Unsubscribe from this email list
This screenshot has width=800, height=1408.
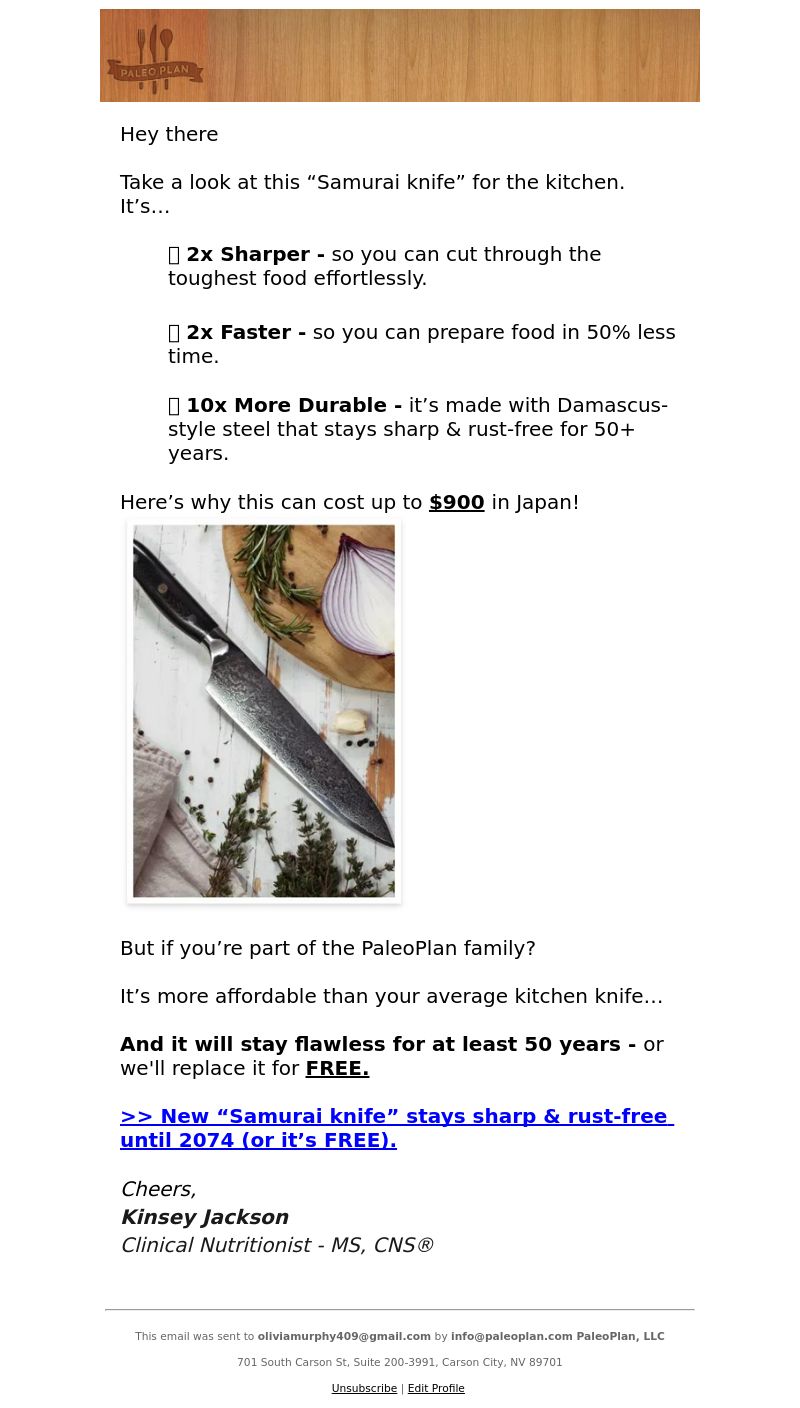coord(364,1388)
